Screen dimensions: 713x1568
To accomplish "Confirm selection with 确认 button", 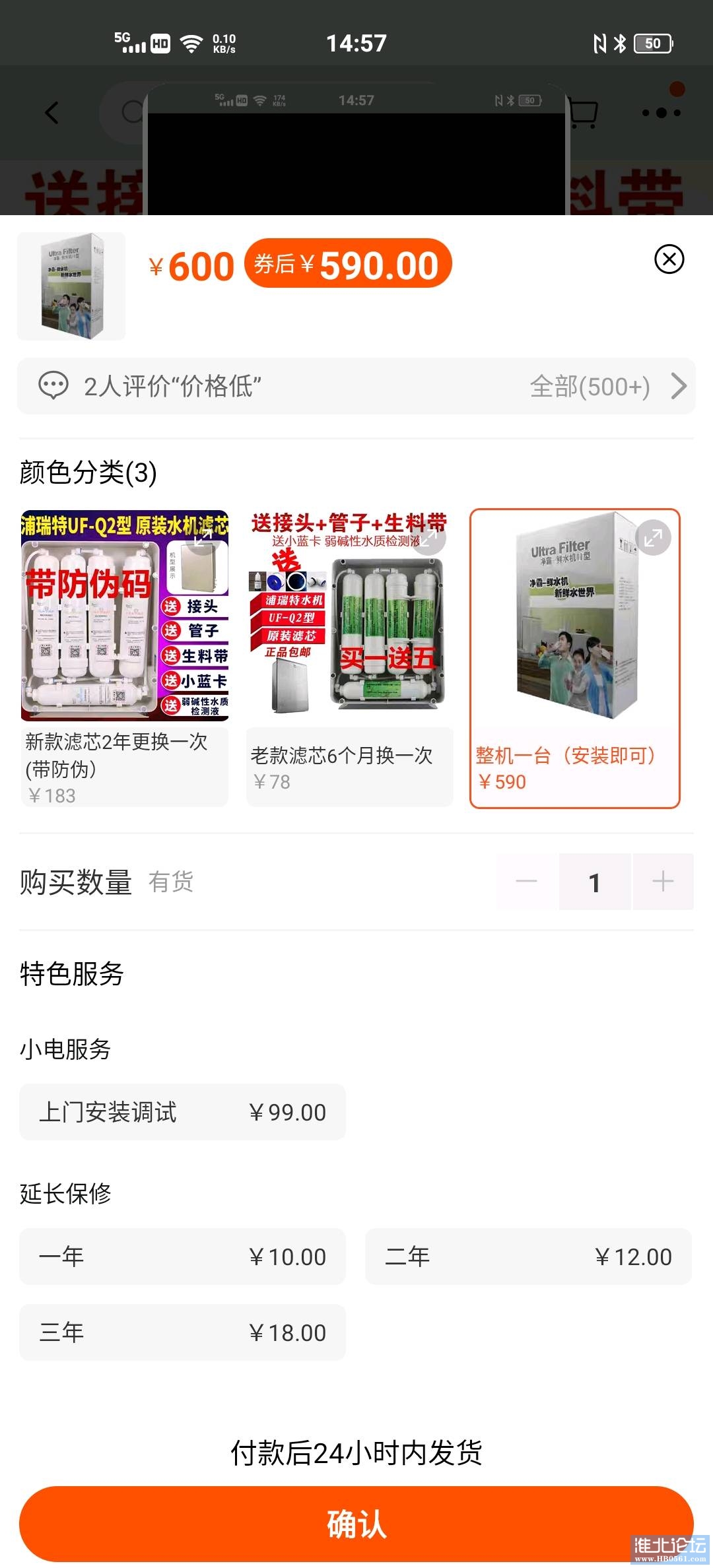I will pos(356,1524).
